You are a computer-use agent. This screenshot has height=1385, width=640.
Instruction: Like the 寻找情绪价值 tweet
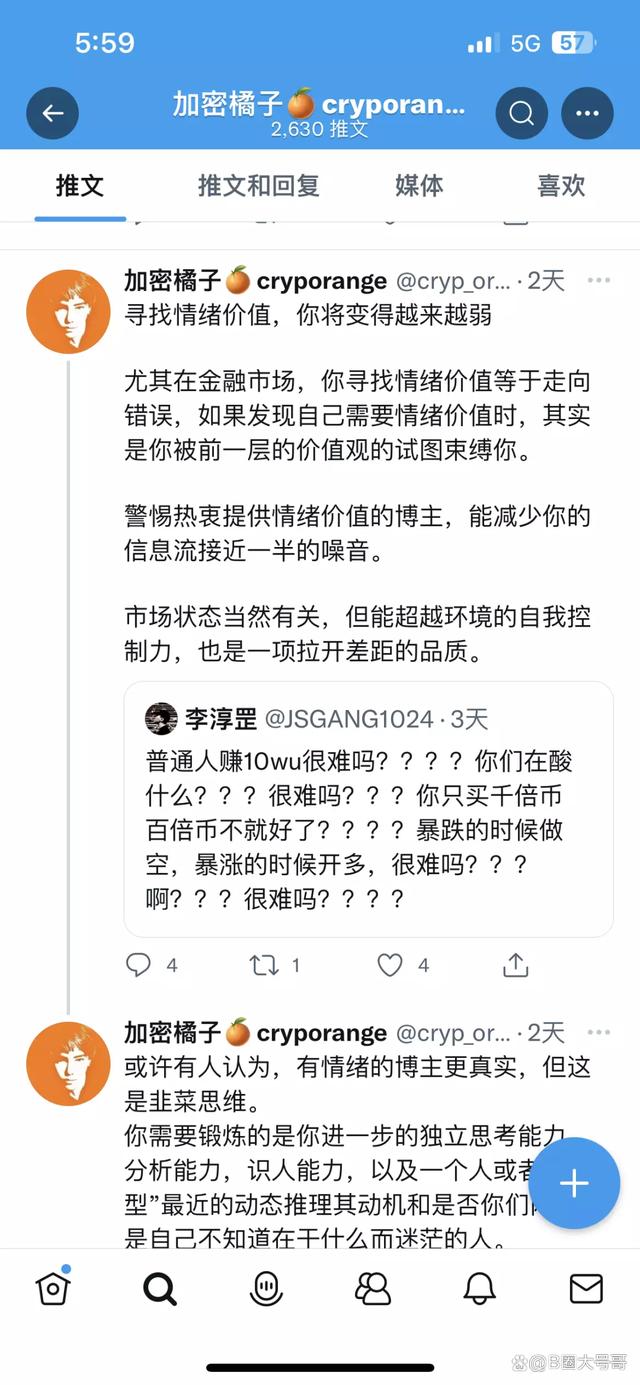coord(390,965)
